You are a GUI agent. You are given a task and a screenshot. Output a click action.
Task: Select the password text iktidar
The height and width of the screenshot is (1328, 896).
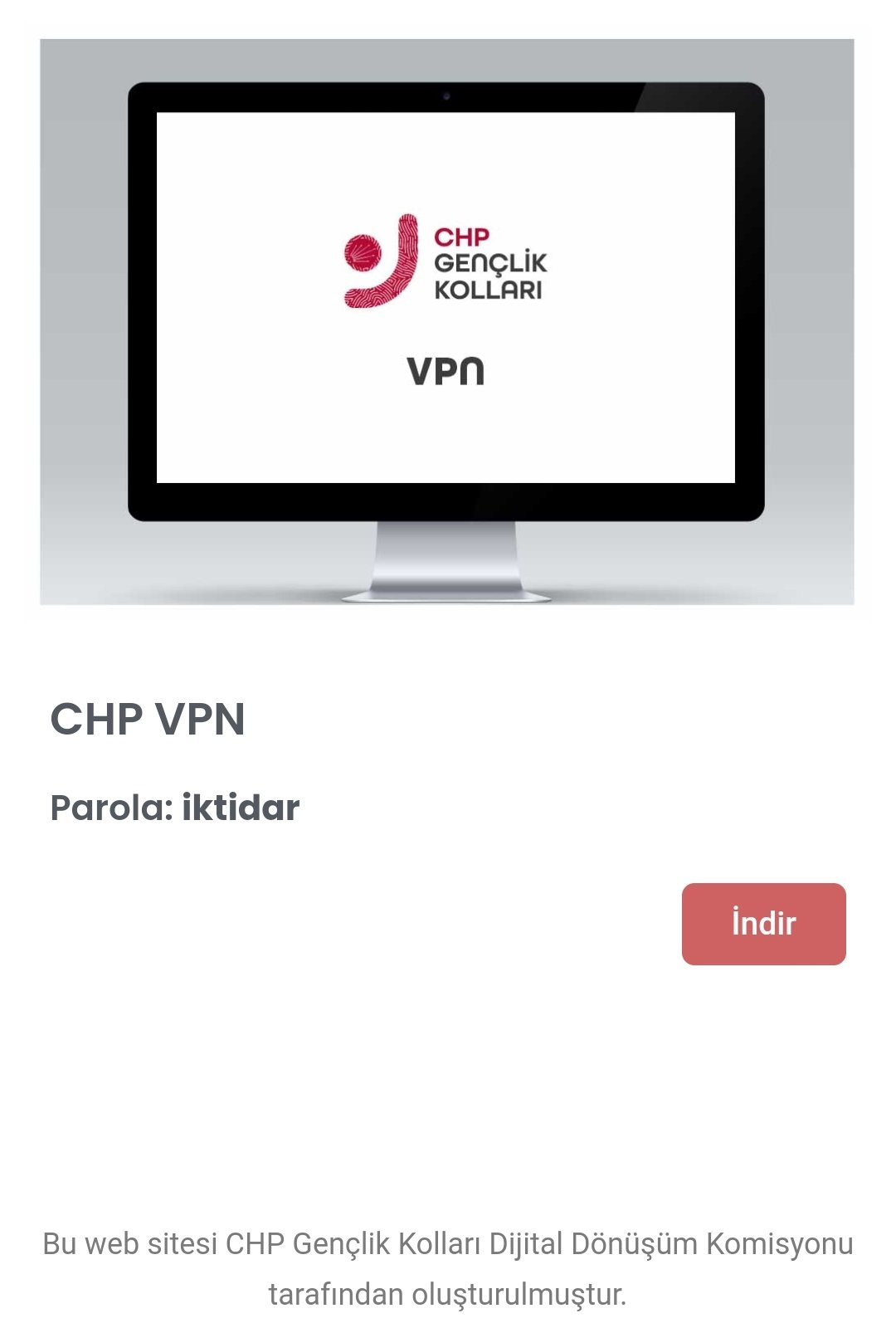pyautogui.click(x=241, y=807)
